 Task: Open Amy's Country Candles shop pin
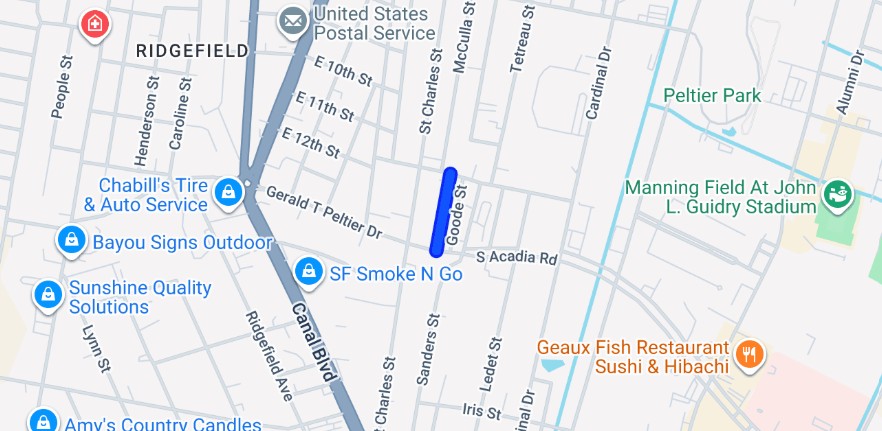[42, 421]
